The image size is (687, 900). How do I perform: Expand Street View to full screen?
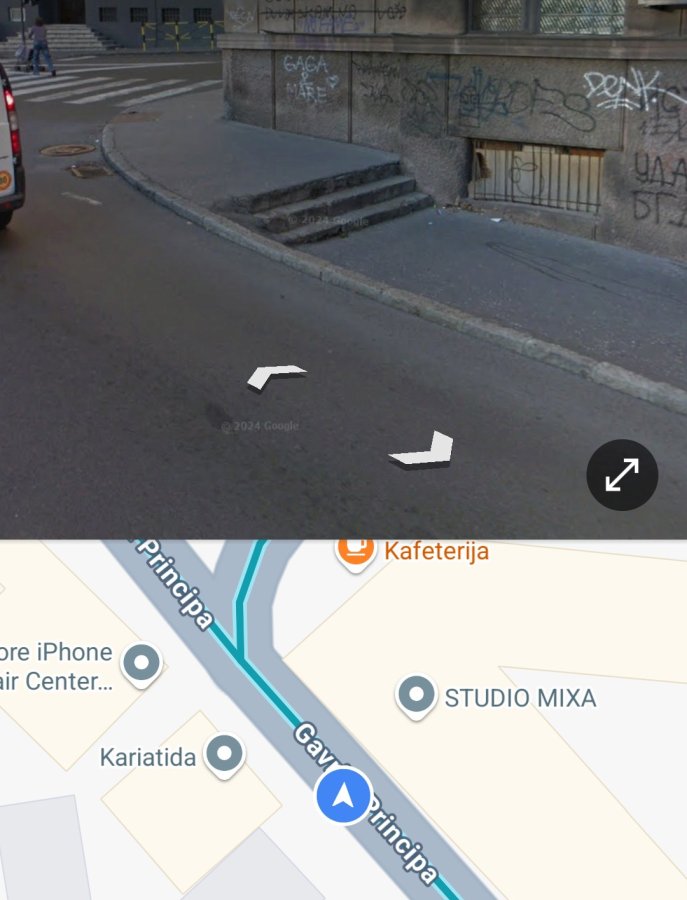coord(622,476)
